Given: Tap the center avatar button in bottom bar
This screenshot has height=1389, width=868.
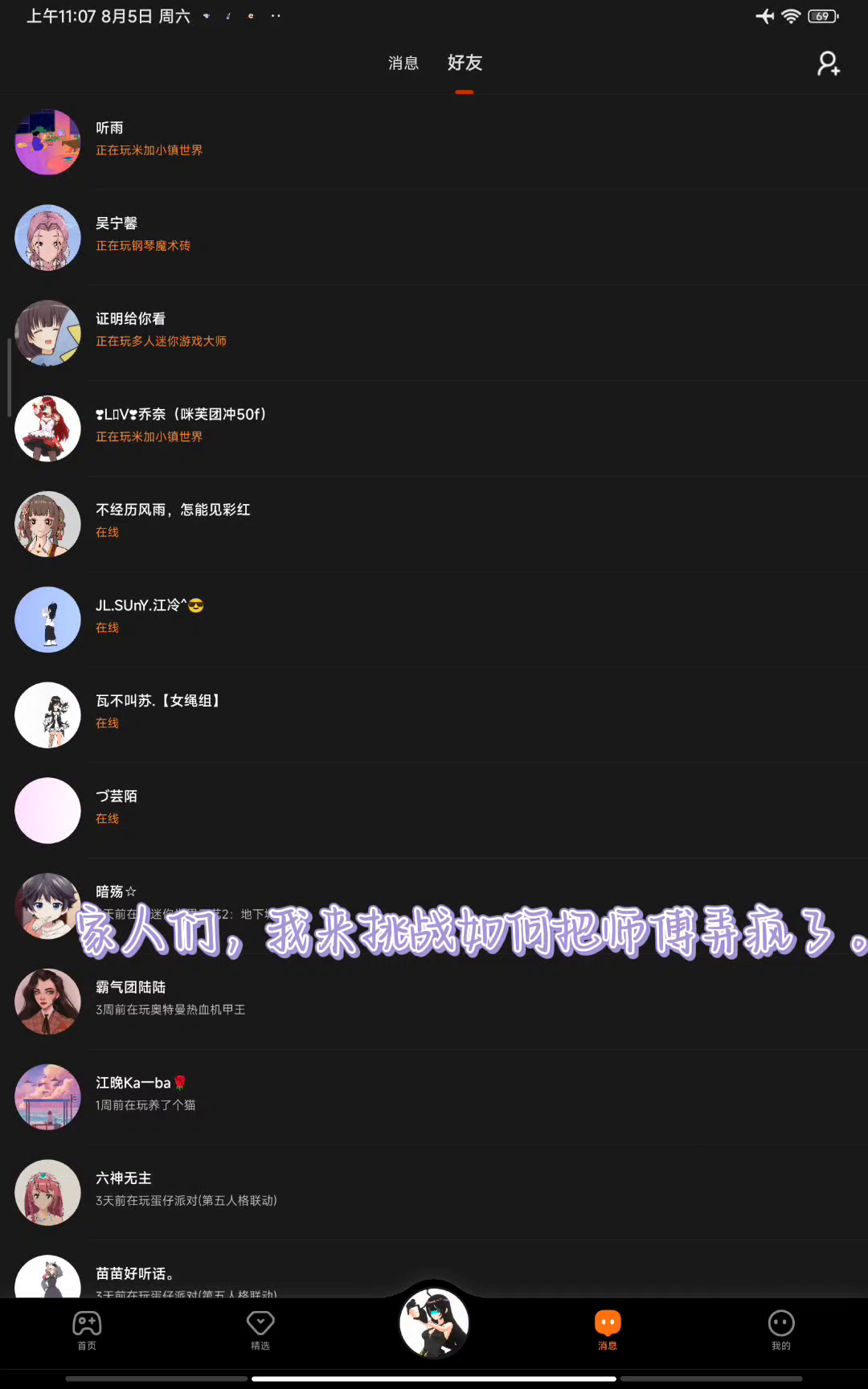Looking at the screenshot, I should (x=434, y=1324).
